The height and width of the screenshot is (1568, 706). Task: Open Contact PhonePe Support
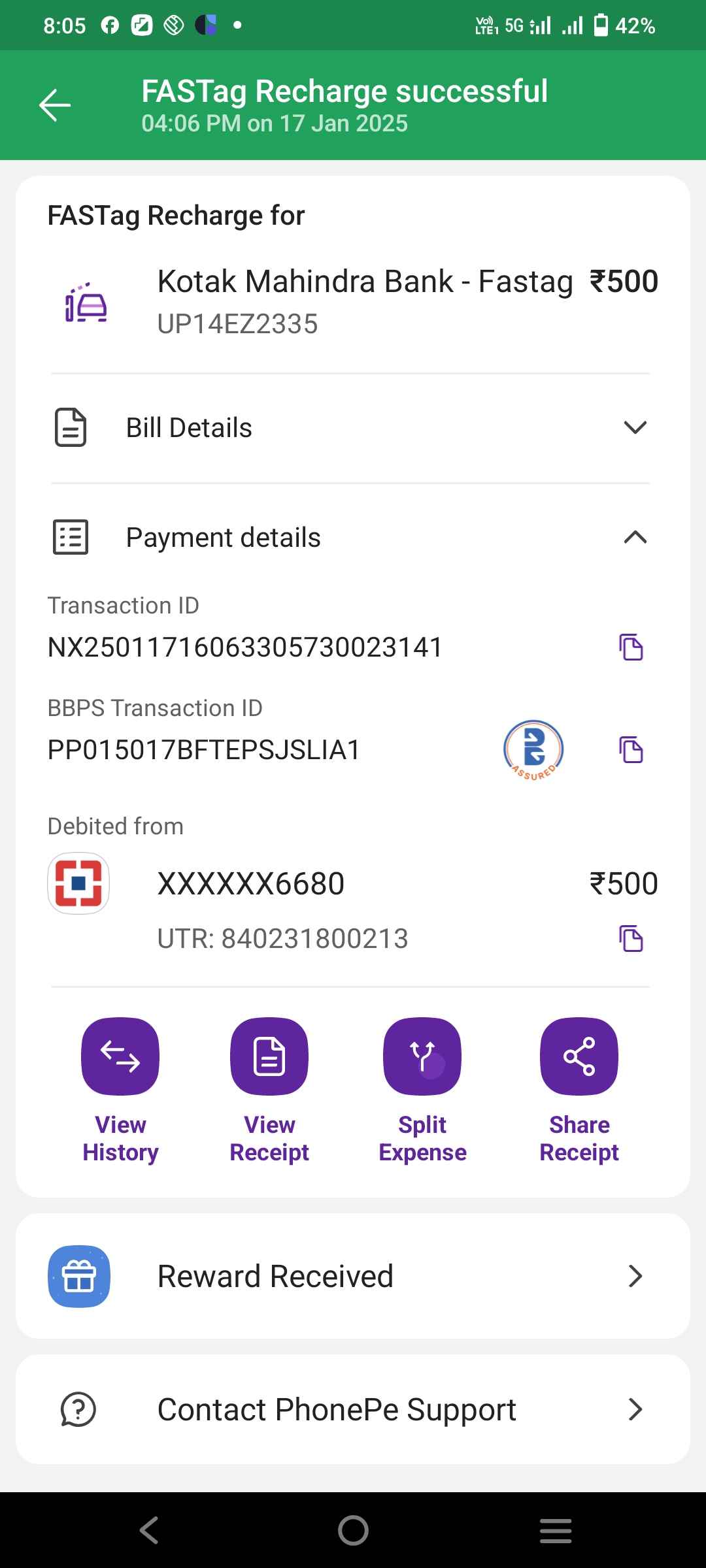click(x=353, y=1409)
